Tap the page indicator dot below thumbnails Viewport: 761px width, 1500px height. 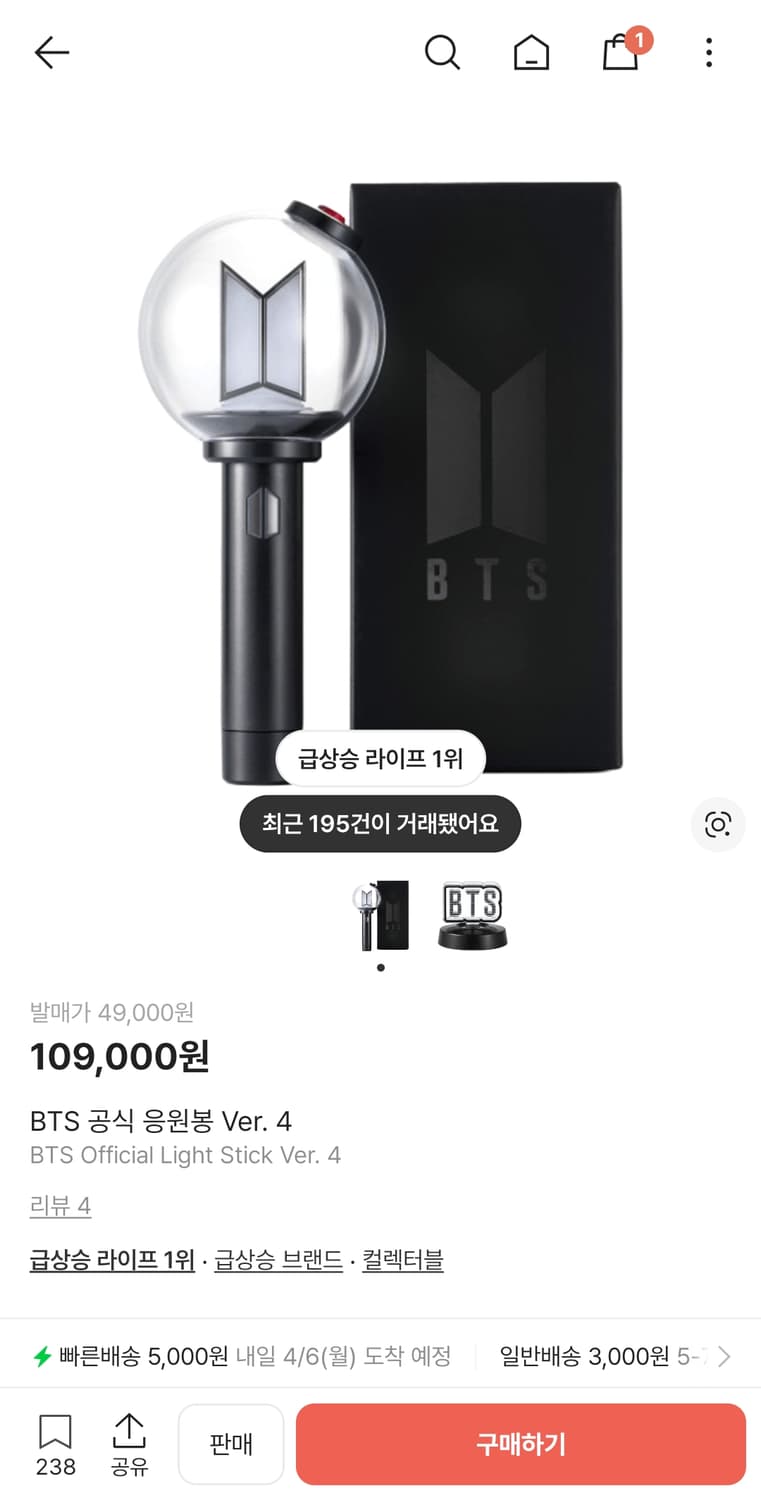tap(380, 967)
